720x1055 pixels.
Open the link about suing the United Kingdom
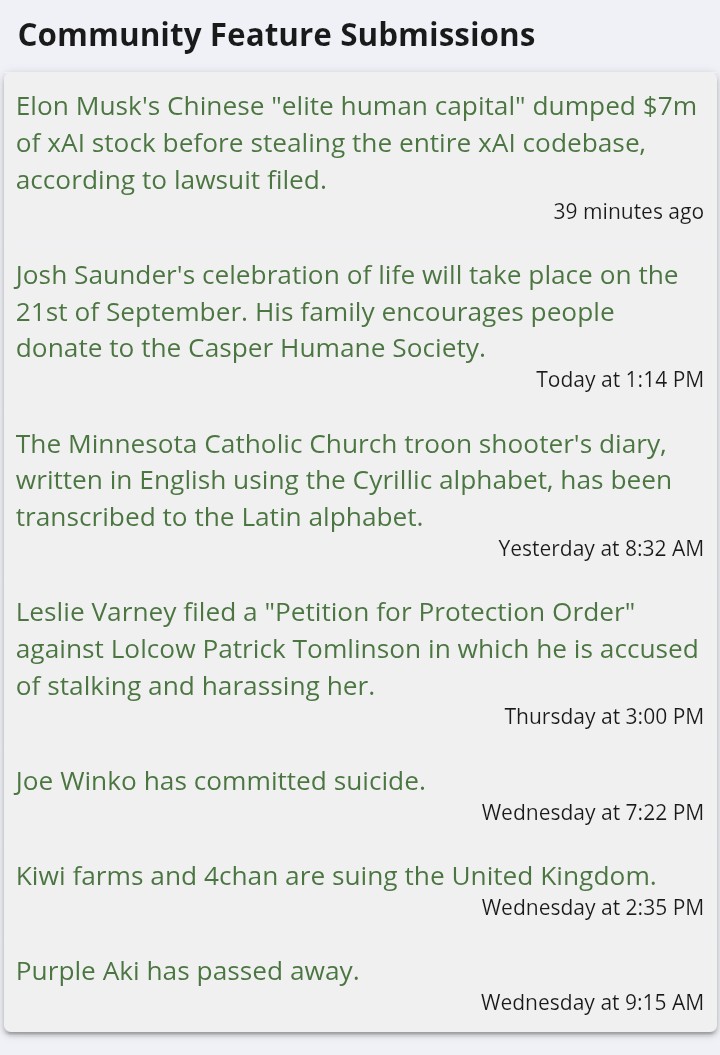point(336,876)
